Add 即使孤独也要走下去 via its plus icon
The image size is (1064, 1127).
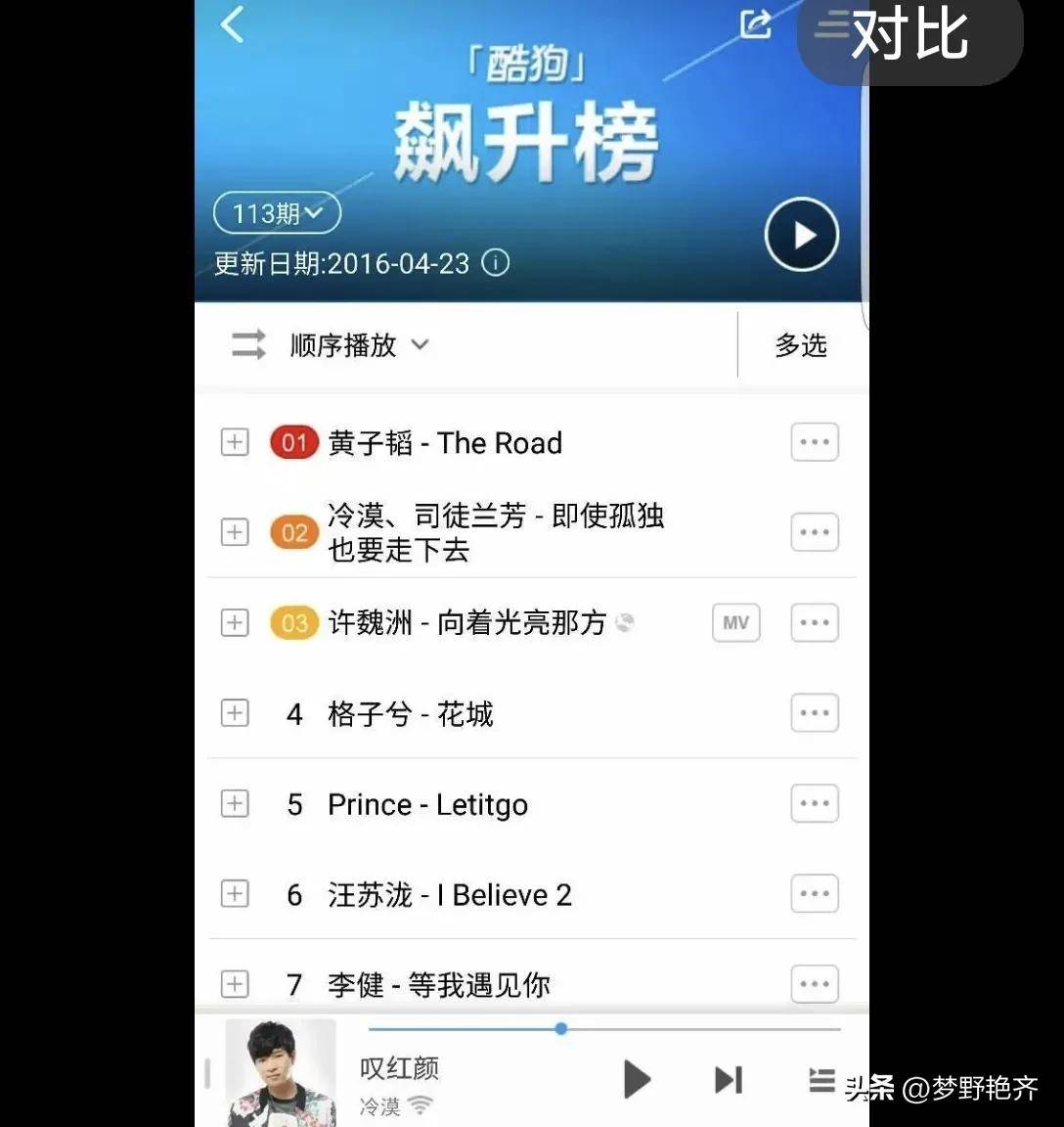coord(235,532)
